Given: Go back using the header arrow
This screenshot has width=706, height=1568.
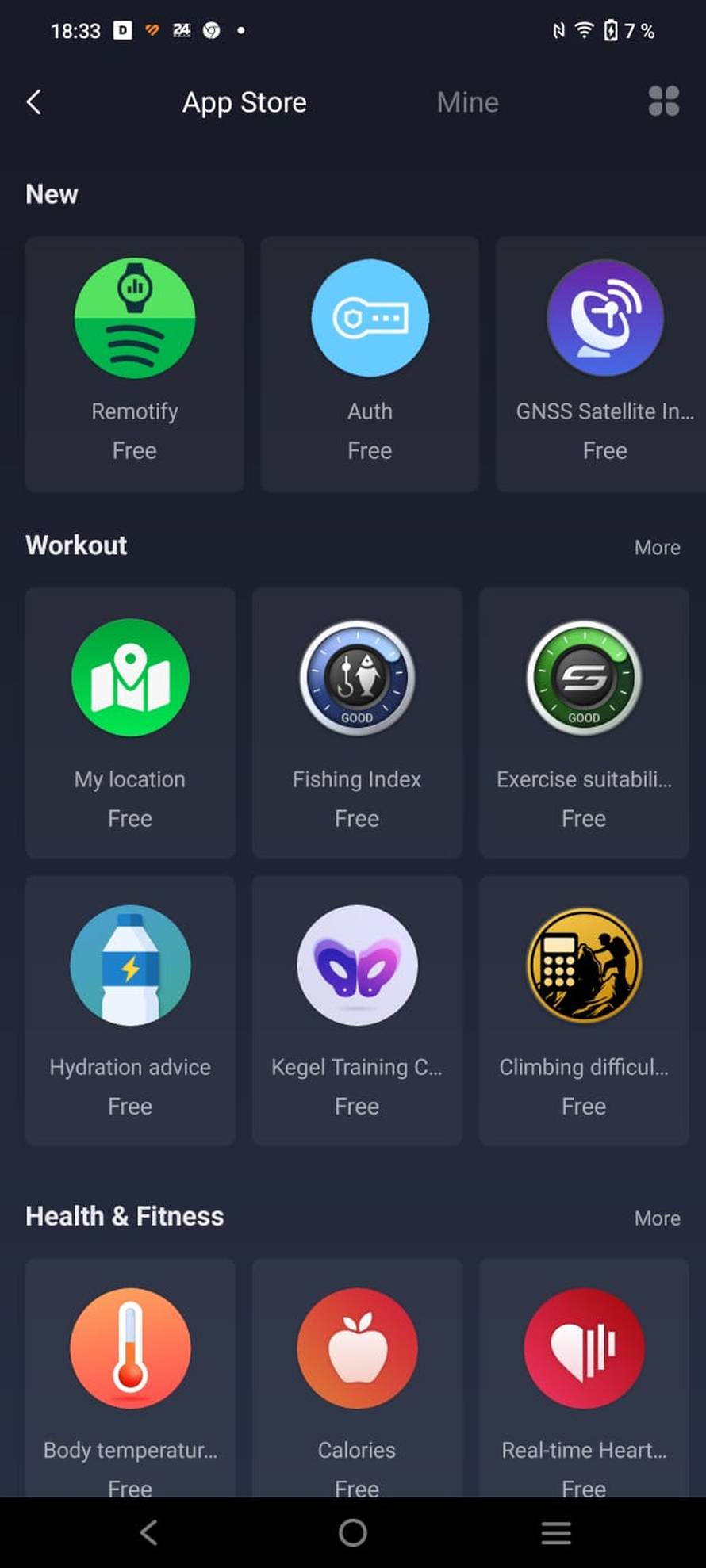Looking at the screenshot, I should (x=34, y=101).
